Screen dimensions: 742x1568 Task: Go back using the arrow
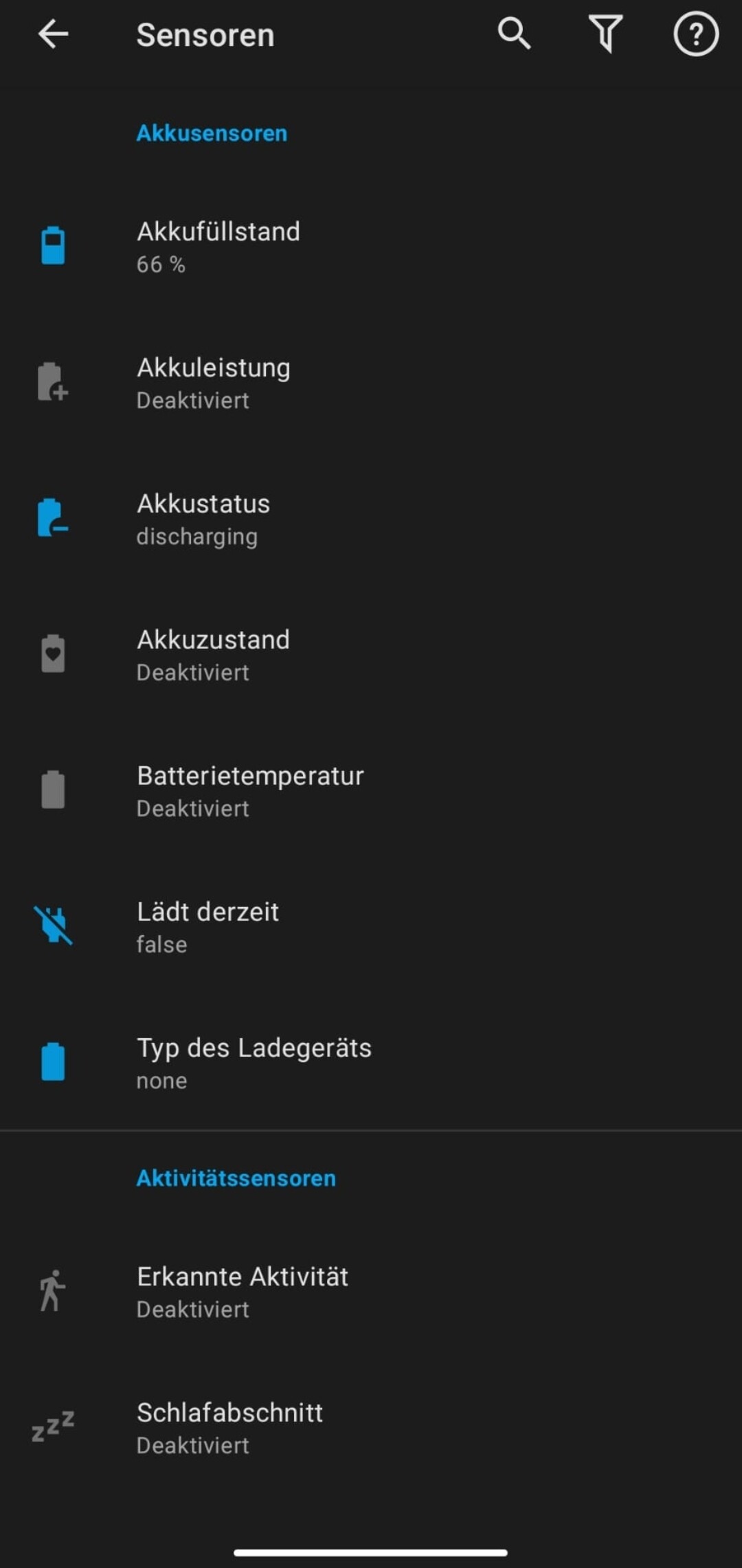tap(53, 34)
